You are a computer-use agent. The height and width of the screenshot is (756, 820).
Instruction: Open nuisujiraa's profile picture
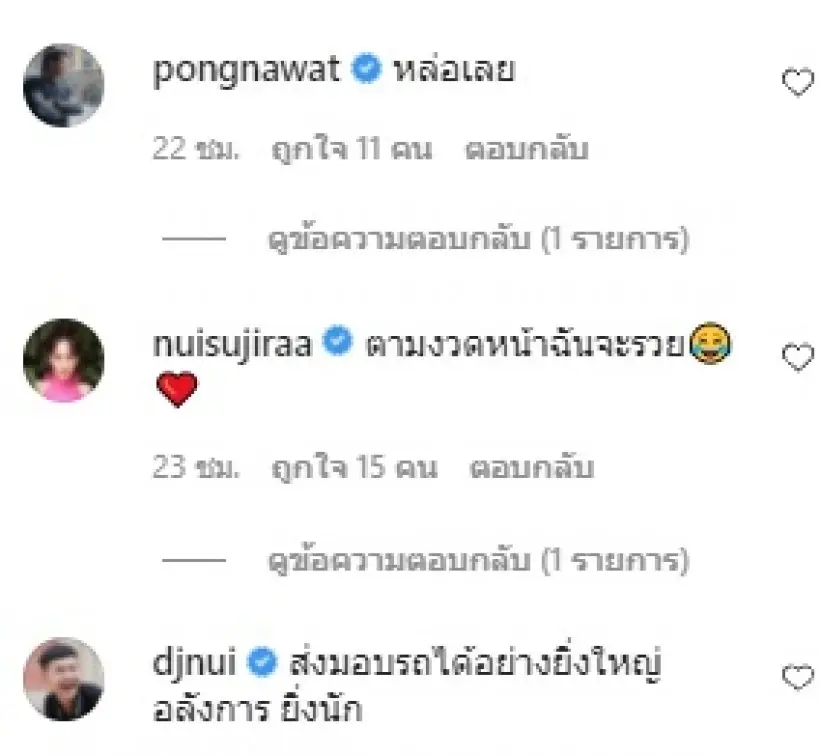pos(64,360)
